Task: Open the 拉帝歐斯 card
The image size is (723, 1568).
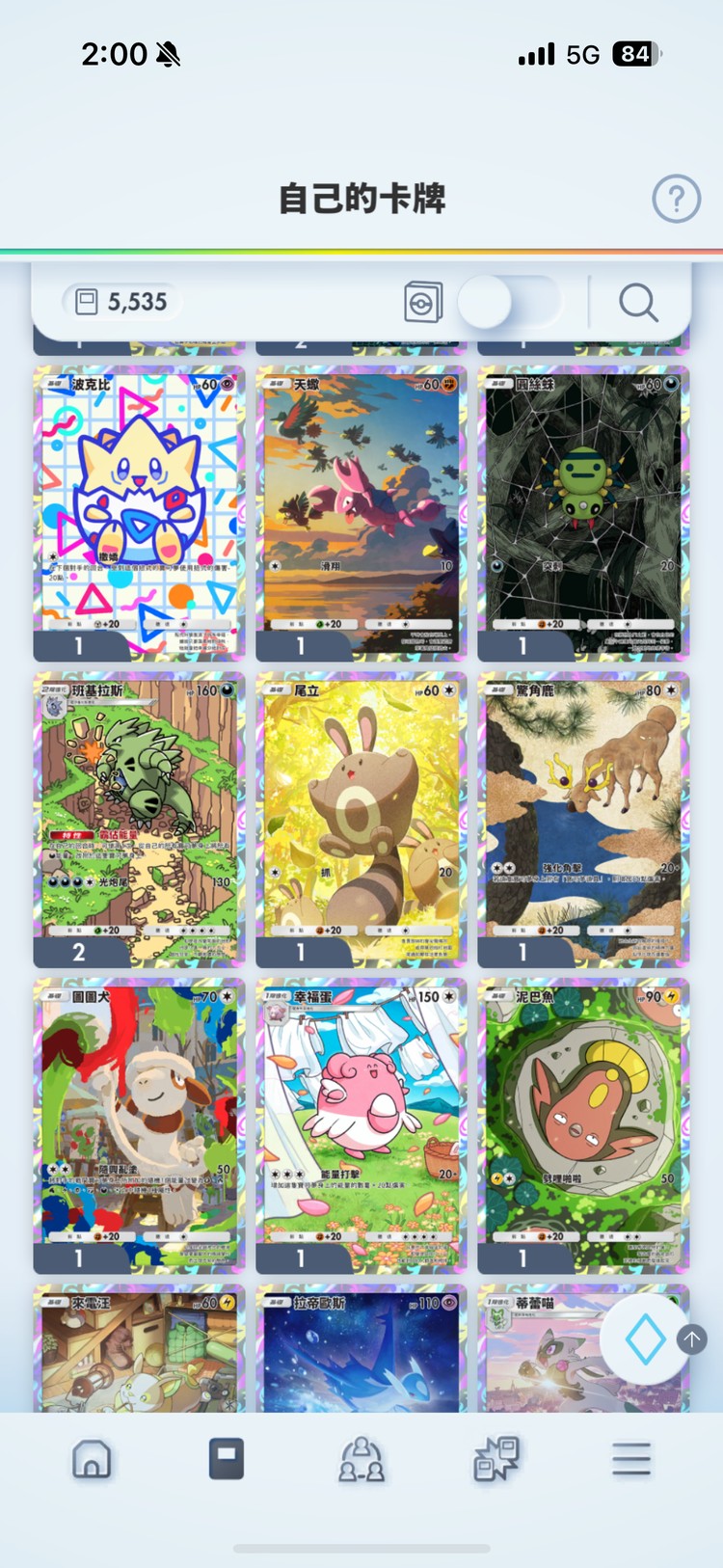Action: click(361, 1350)
